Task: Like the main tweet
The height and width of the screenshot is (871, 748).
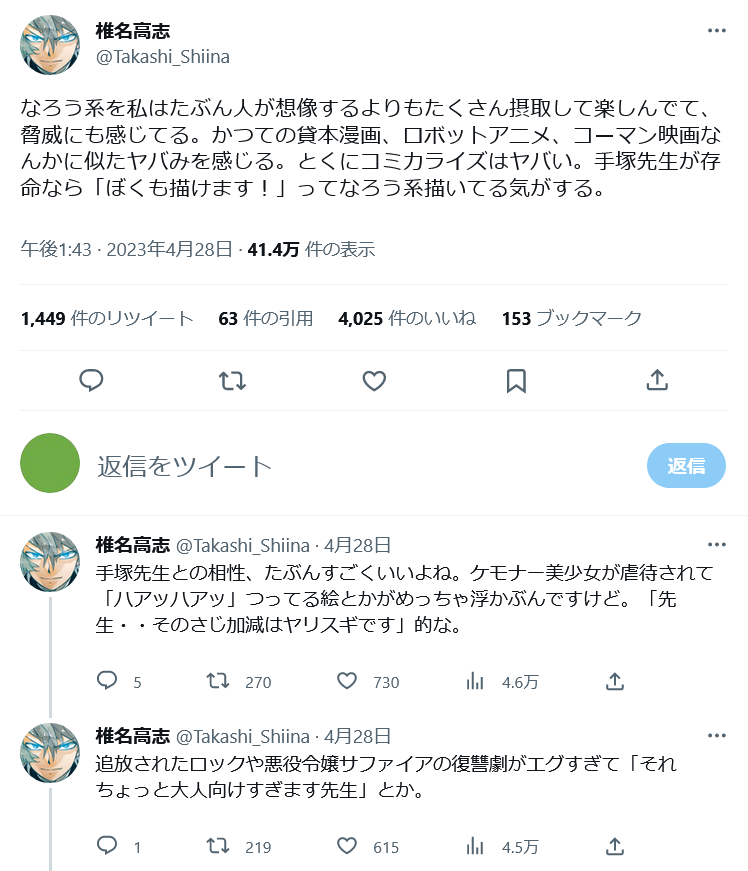Action: [x=374, y=380]
